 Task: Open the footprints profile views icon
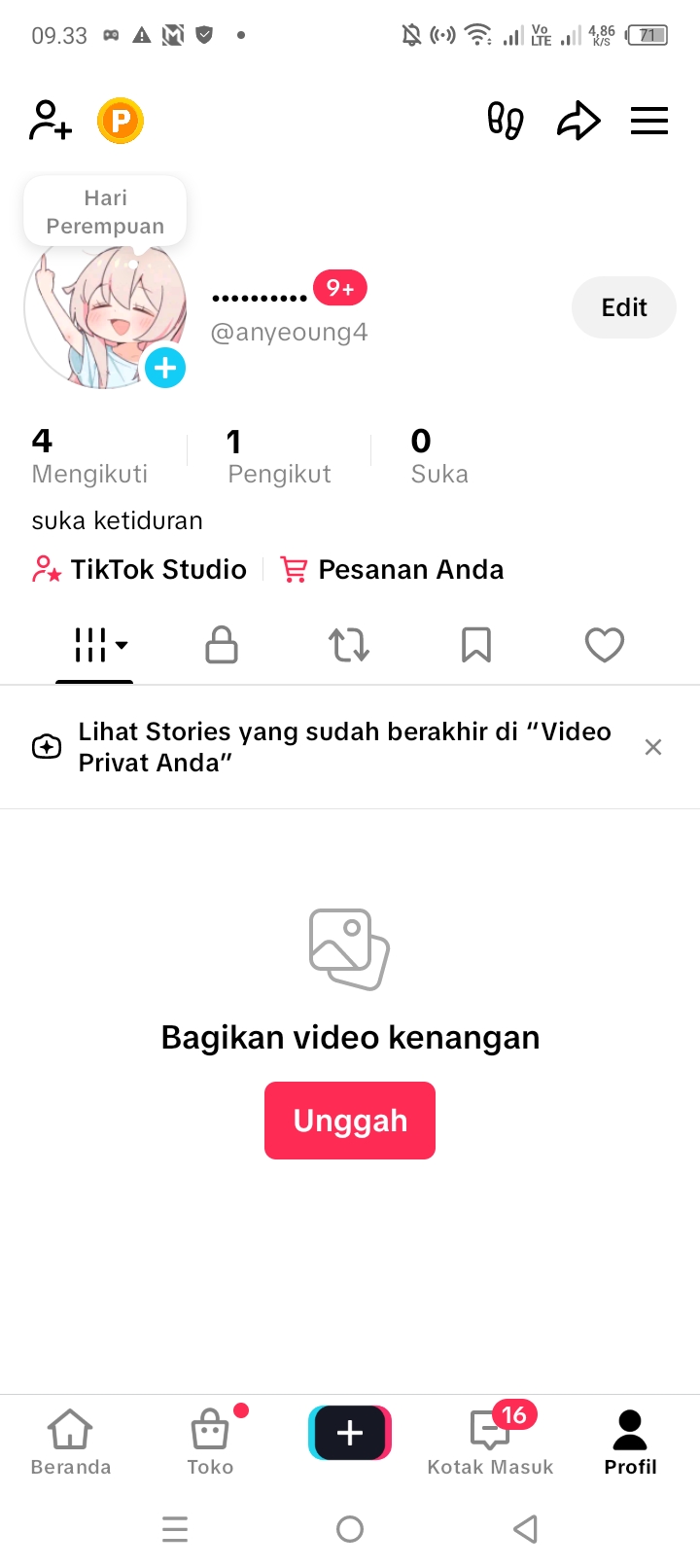pyautogui.click(x=506, y=121)
